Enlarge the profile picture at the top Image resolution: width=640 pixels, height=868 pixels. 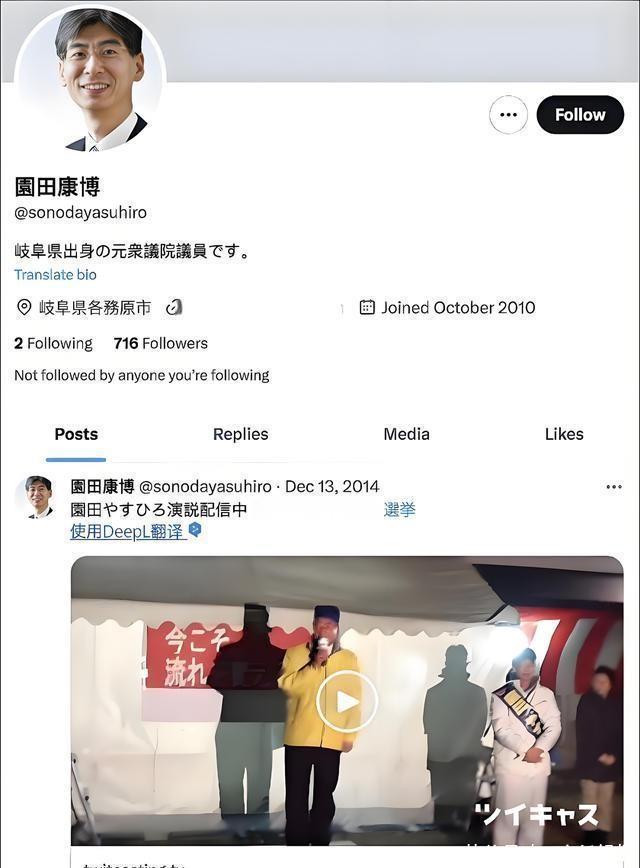(x=90, y=78)
